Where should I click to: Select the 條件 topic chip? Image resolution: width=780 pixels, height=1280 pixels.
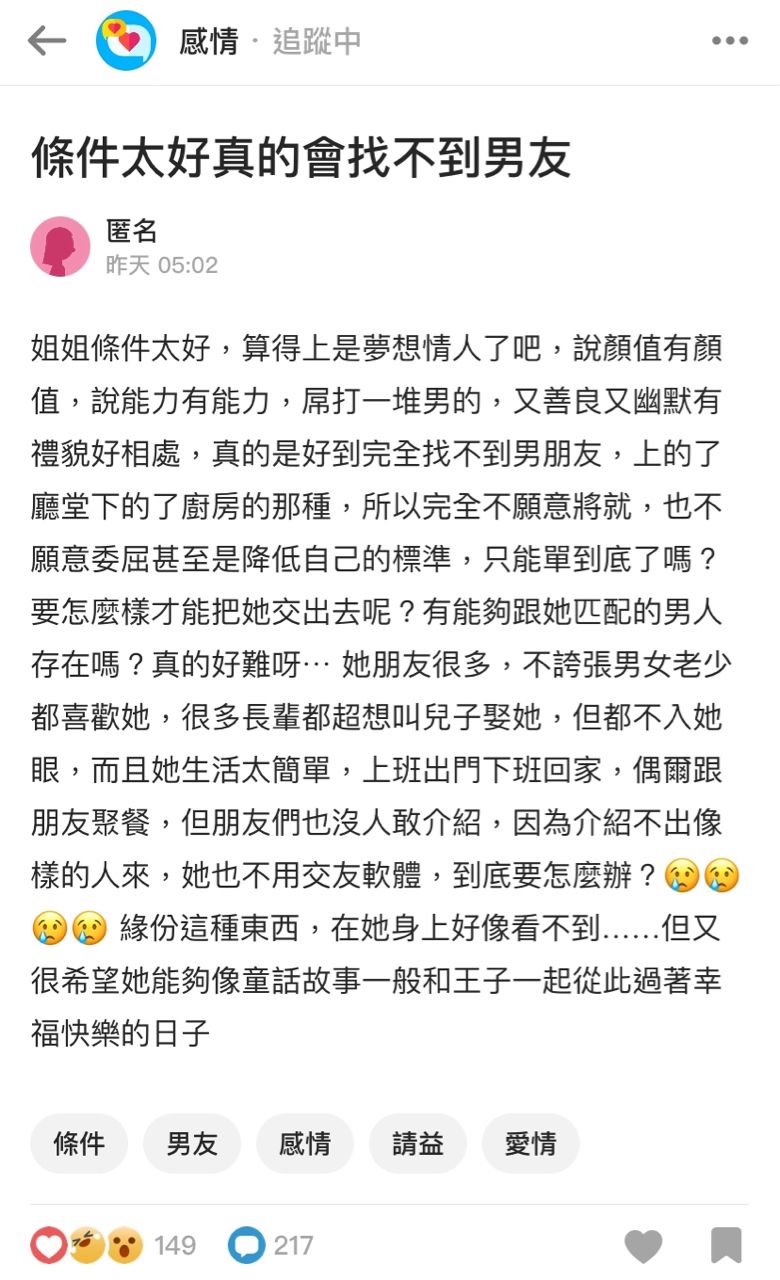79,1144
